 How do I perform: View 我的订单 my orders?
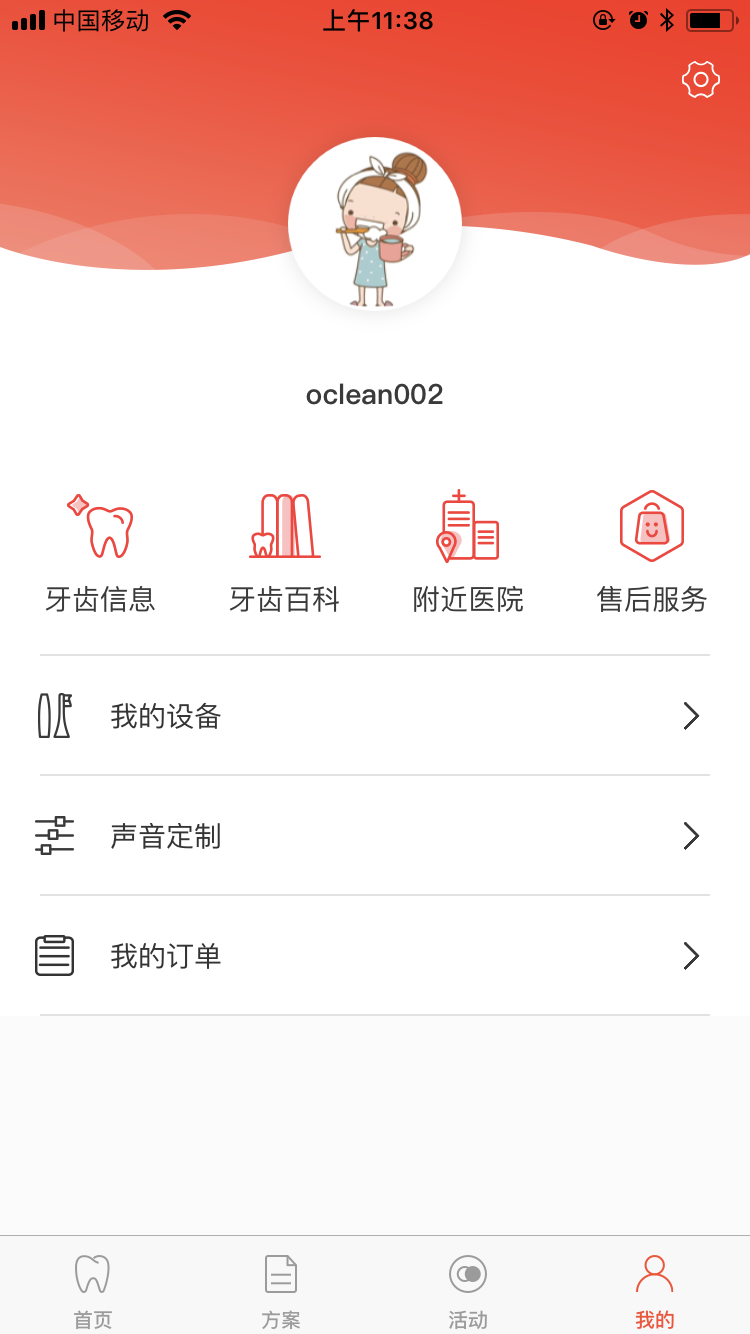(375, 956)
